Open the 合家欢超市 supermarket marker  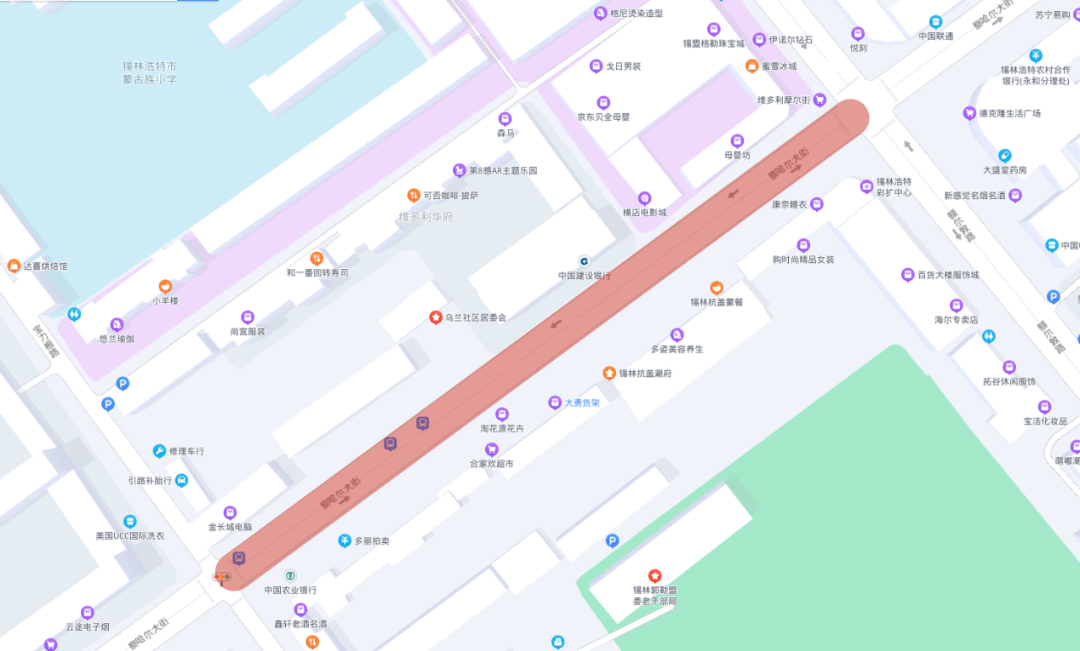pyautogui.click(x=491, y=450)
